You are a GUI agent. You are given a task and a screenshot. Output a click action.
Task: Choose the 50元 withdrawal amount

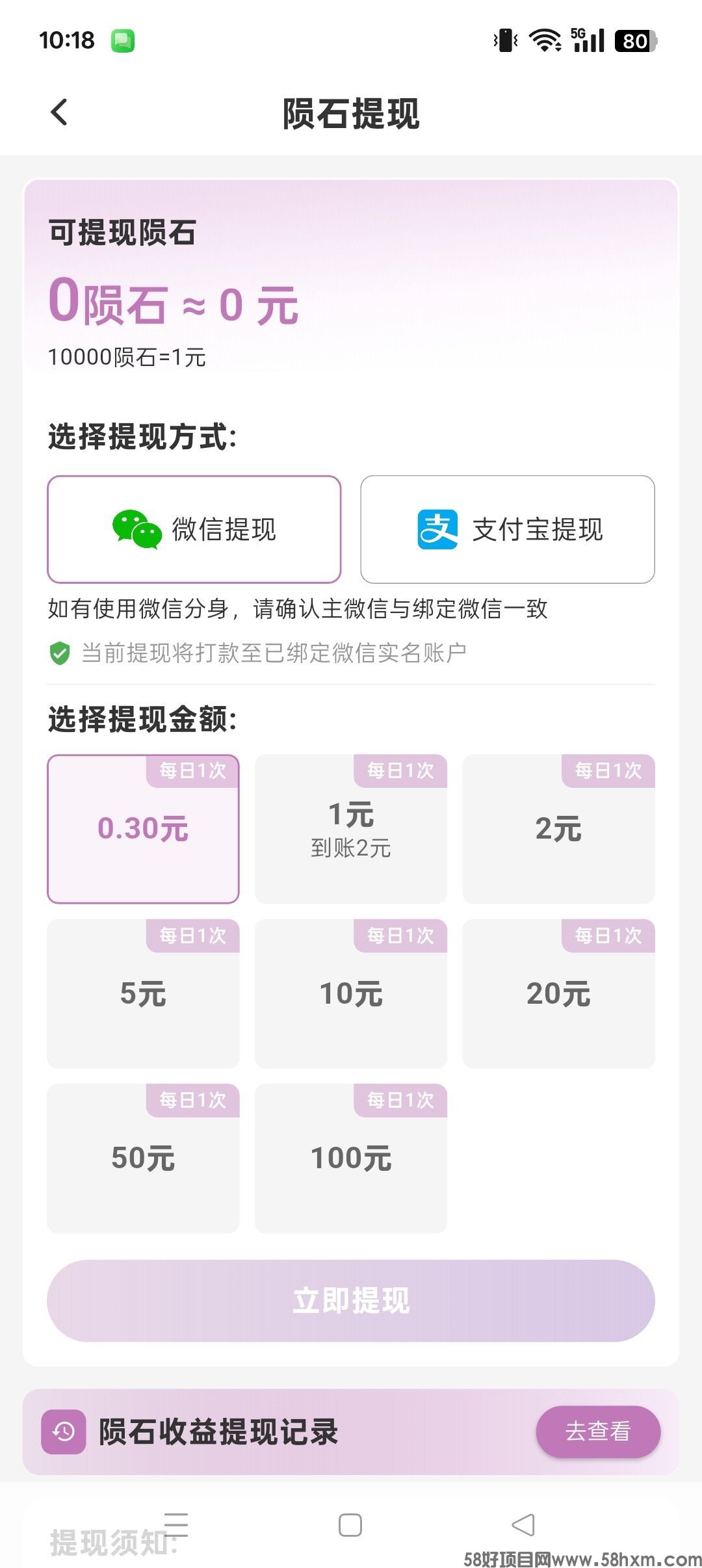coord(143,1158)
